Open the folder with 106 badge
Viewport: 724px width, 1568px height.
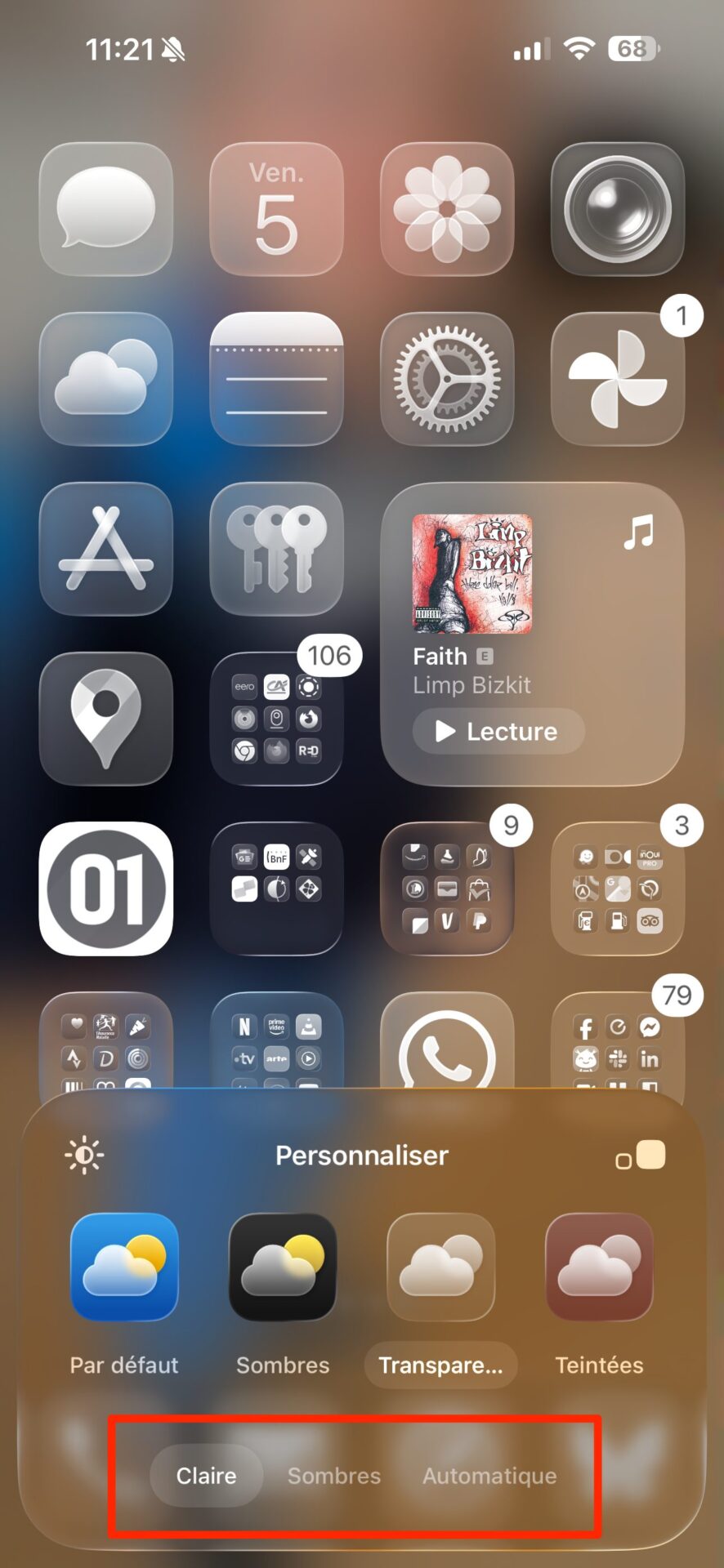pyautogui.click(x=276, y=719)
